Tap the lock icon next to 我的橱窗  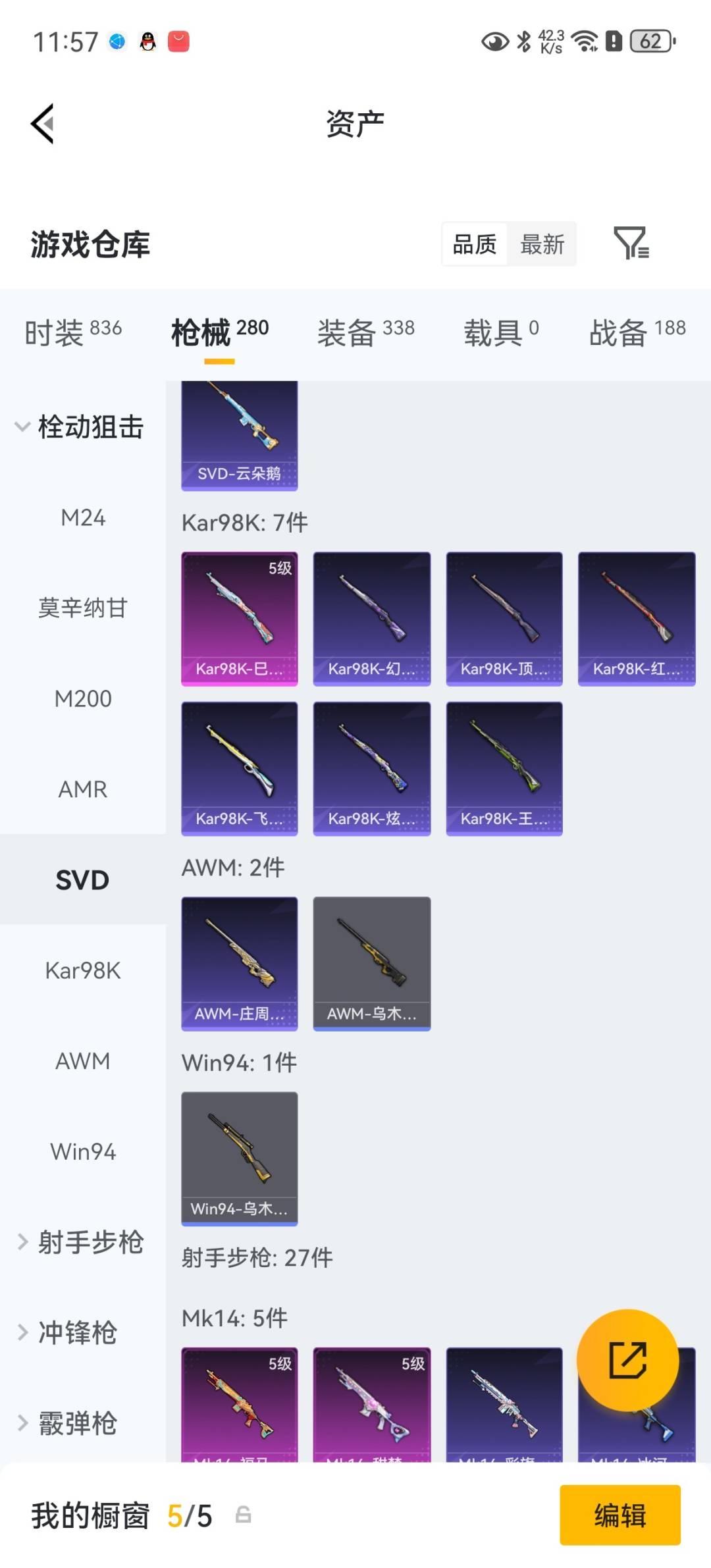(x=244, y=1515)
